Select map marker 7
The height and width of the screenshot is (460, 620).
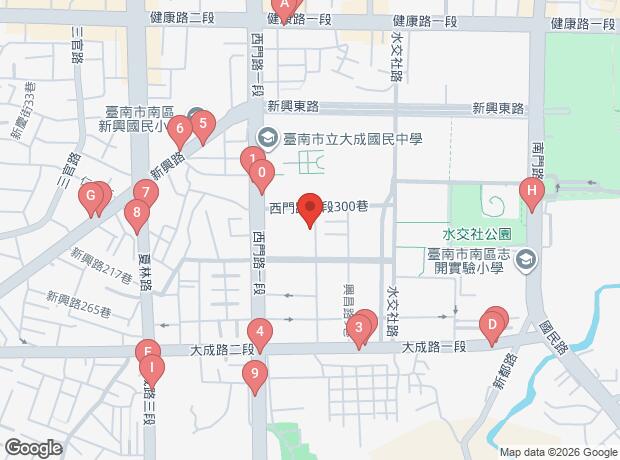click(146, 194)
